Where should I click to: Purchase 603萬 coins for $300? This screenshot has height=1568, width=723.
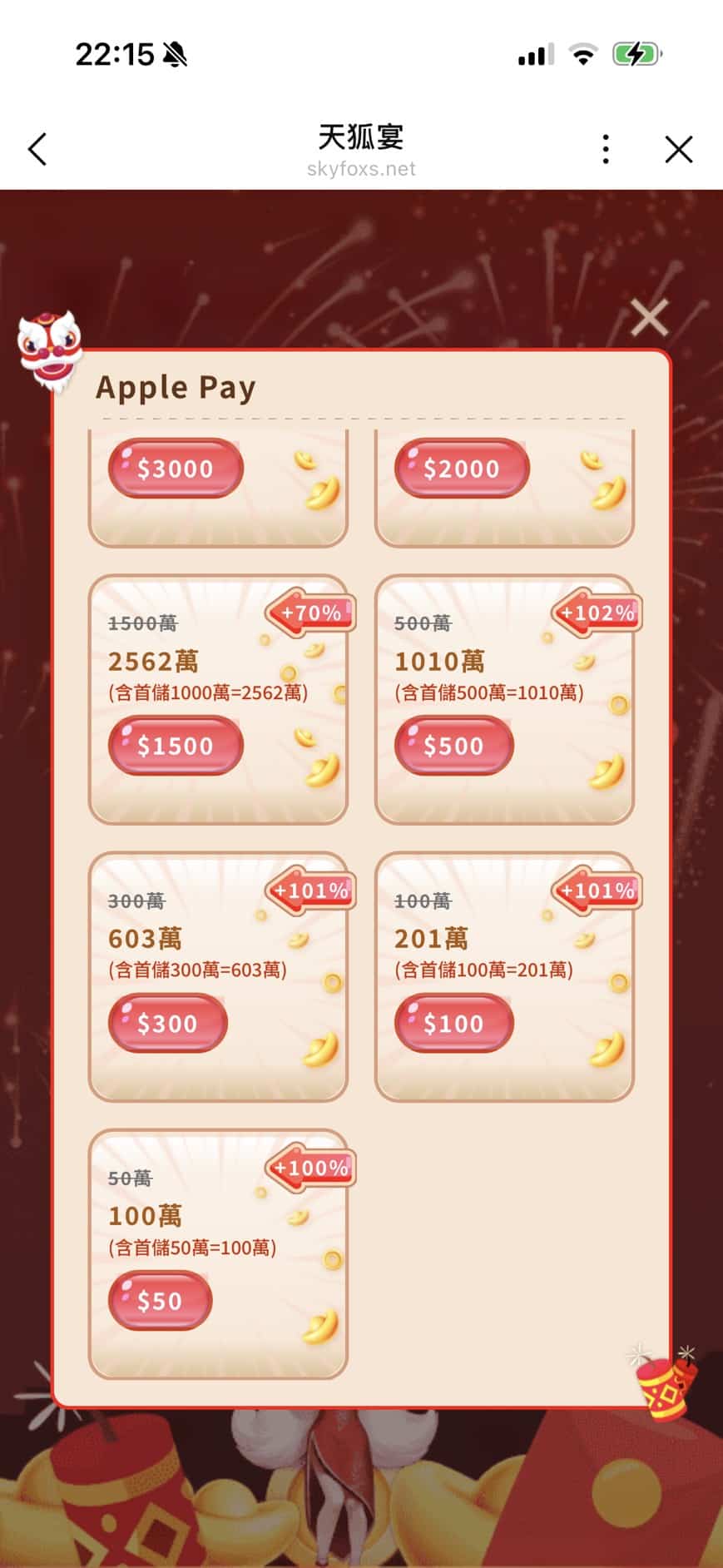tap(167, 1023)
